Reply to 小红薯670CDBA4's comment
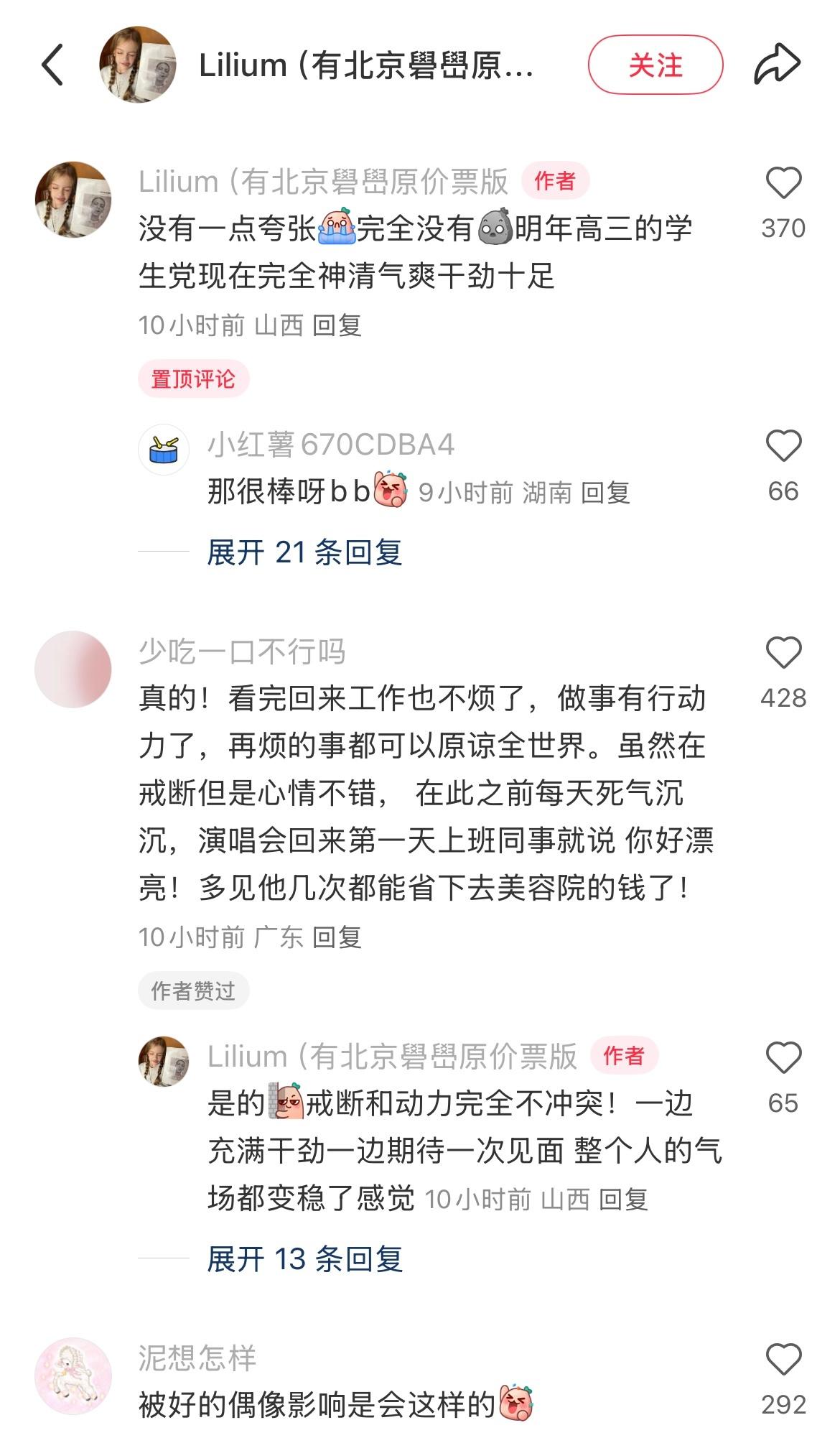This screenshot has width=840, height=1438. click(x=605, y=493)
